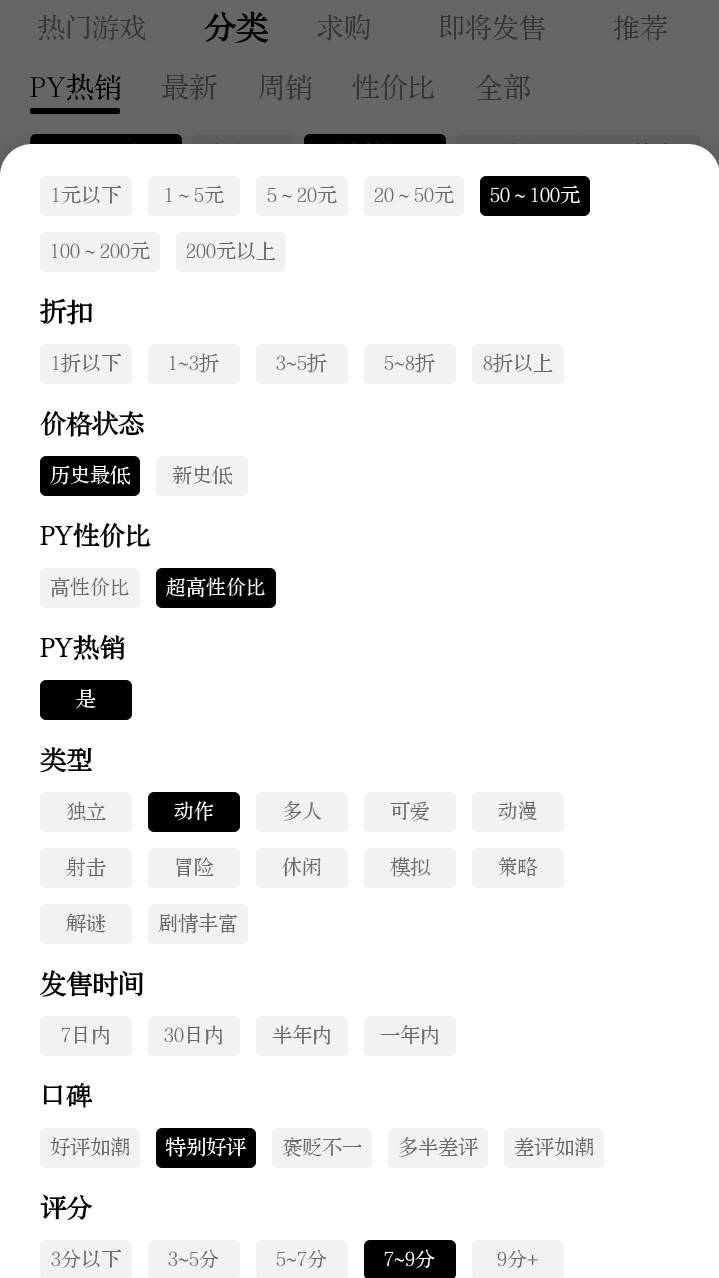Filter by 5~8折 discount
Screen dimensions: 719x1278
pos(409,364)
